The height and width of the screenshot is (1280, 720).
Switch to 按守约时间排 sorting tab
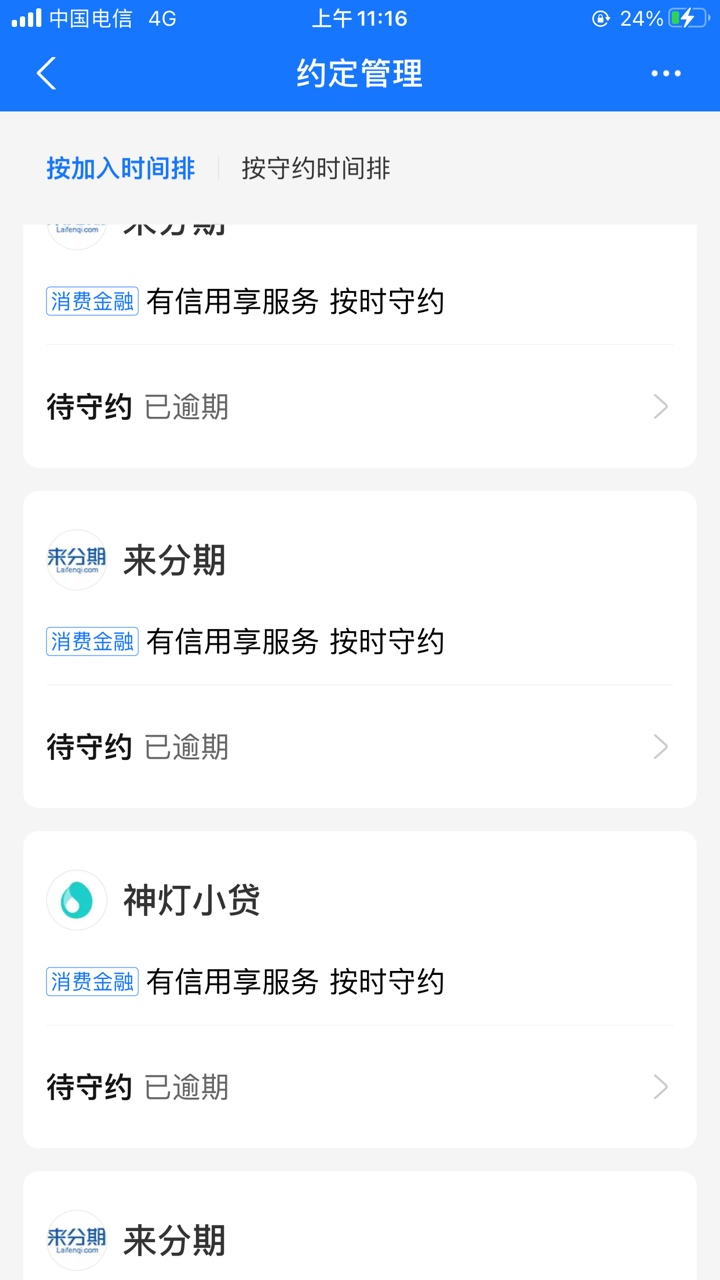coord(315,168)
